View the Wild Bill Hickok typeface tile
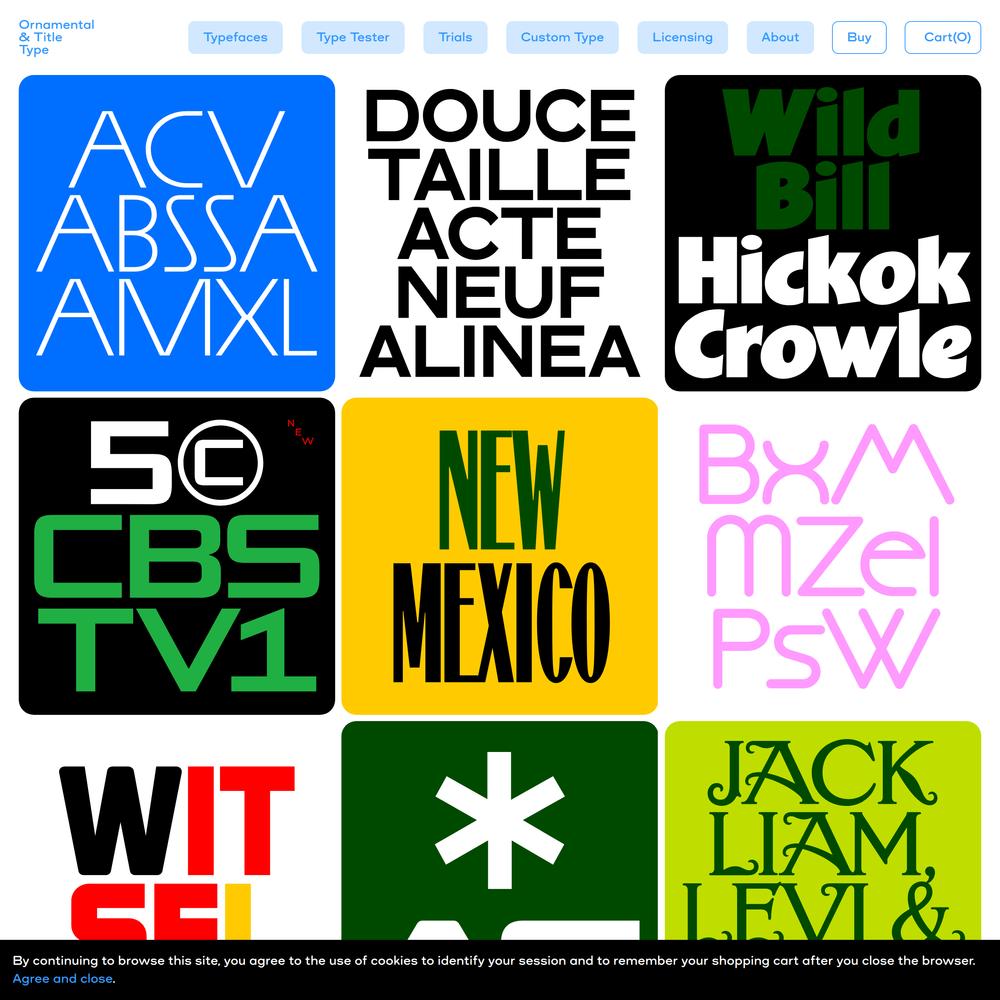Screen dimensions: 1000x1000 pos(822,233)
